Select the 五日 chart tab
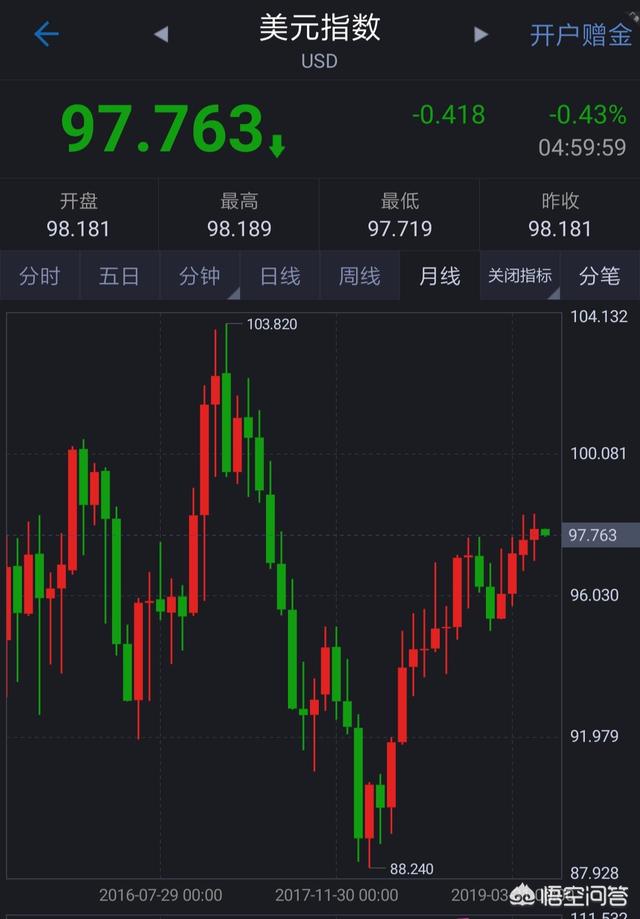 pyautogui.click(x=119, y=276)
